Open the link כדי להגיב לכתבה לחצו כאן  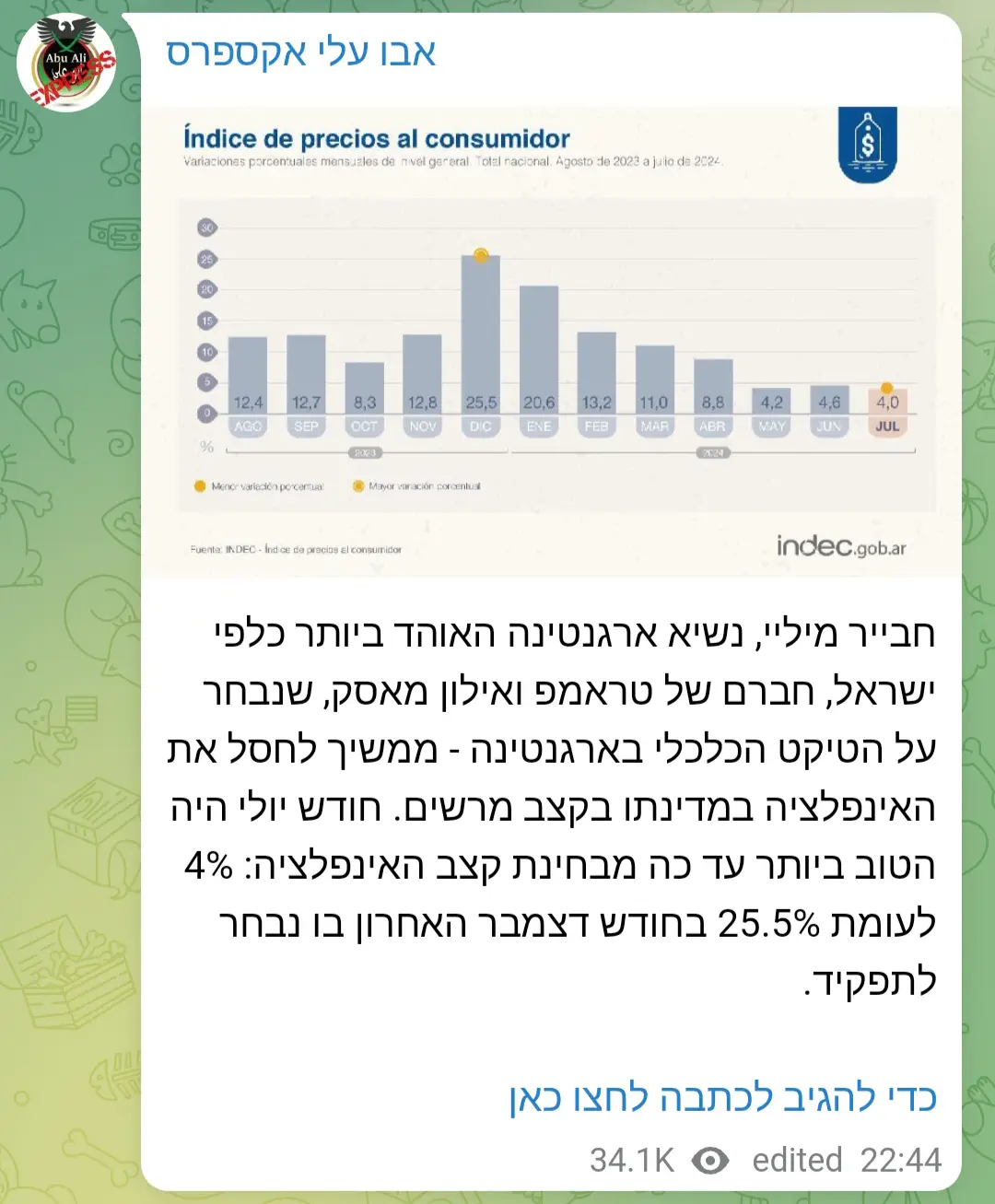pyautogui.click(x=722, y=1097)
